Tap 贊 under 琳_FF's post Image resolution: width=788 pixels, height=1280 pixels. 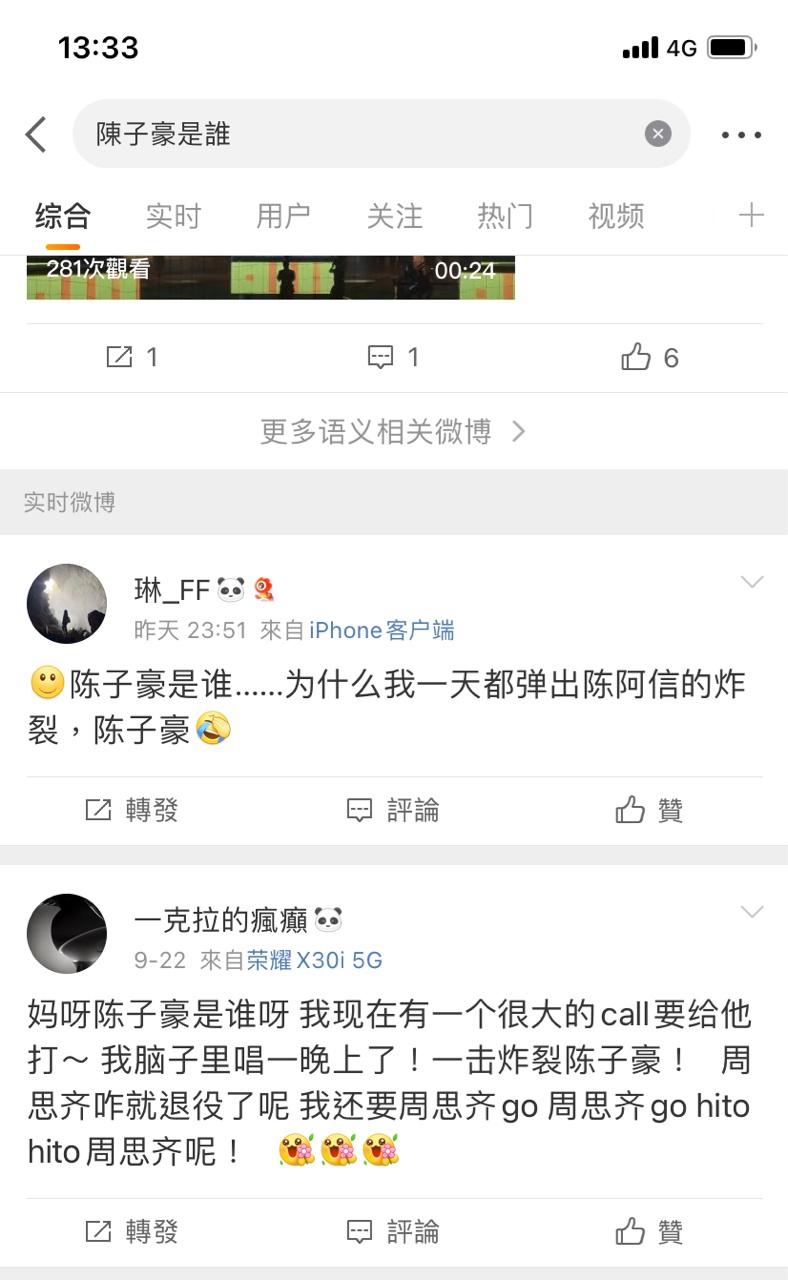coord(650,810)
